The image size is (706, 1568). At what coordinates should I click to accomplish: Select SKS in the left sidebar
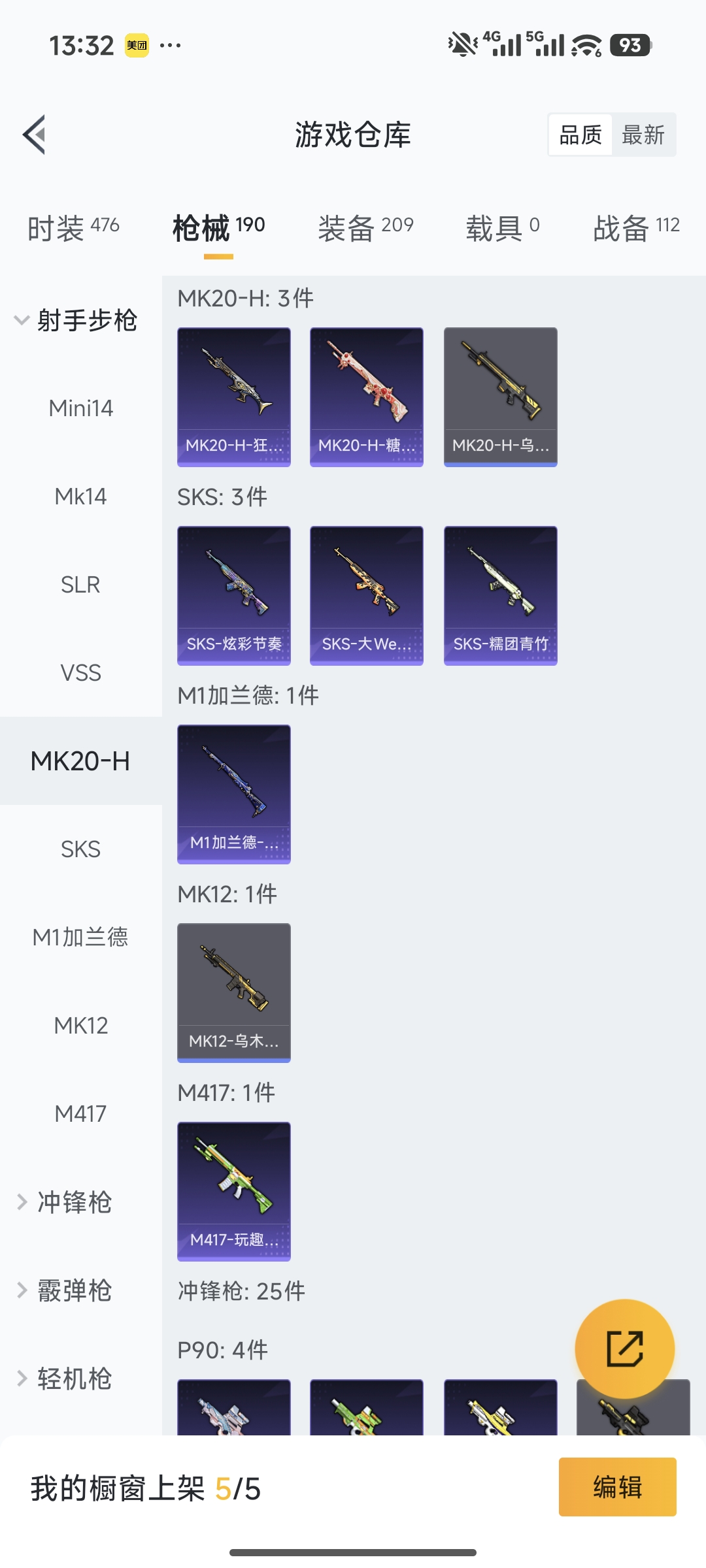[80, 849]
